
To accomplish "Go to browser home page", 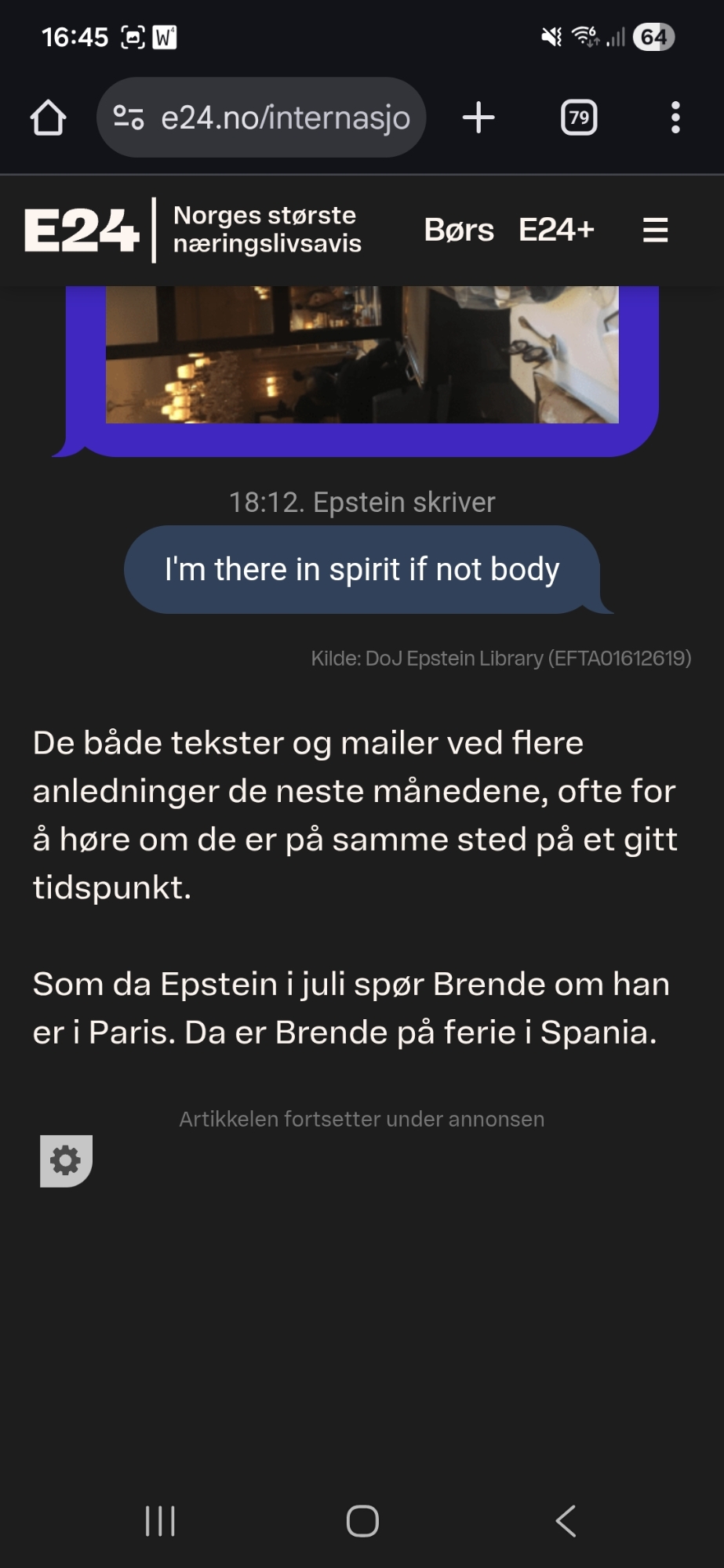I will pyautogui.click(x=48, y=118).
